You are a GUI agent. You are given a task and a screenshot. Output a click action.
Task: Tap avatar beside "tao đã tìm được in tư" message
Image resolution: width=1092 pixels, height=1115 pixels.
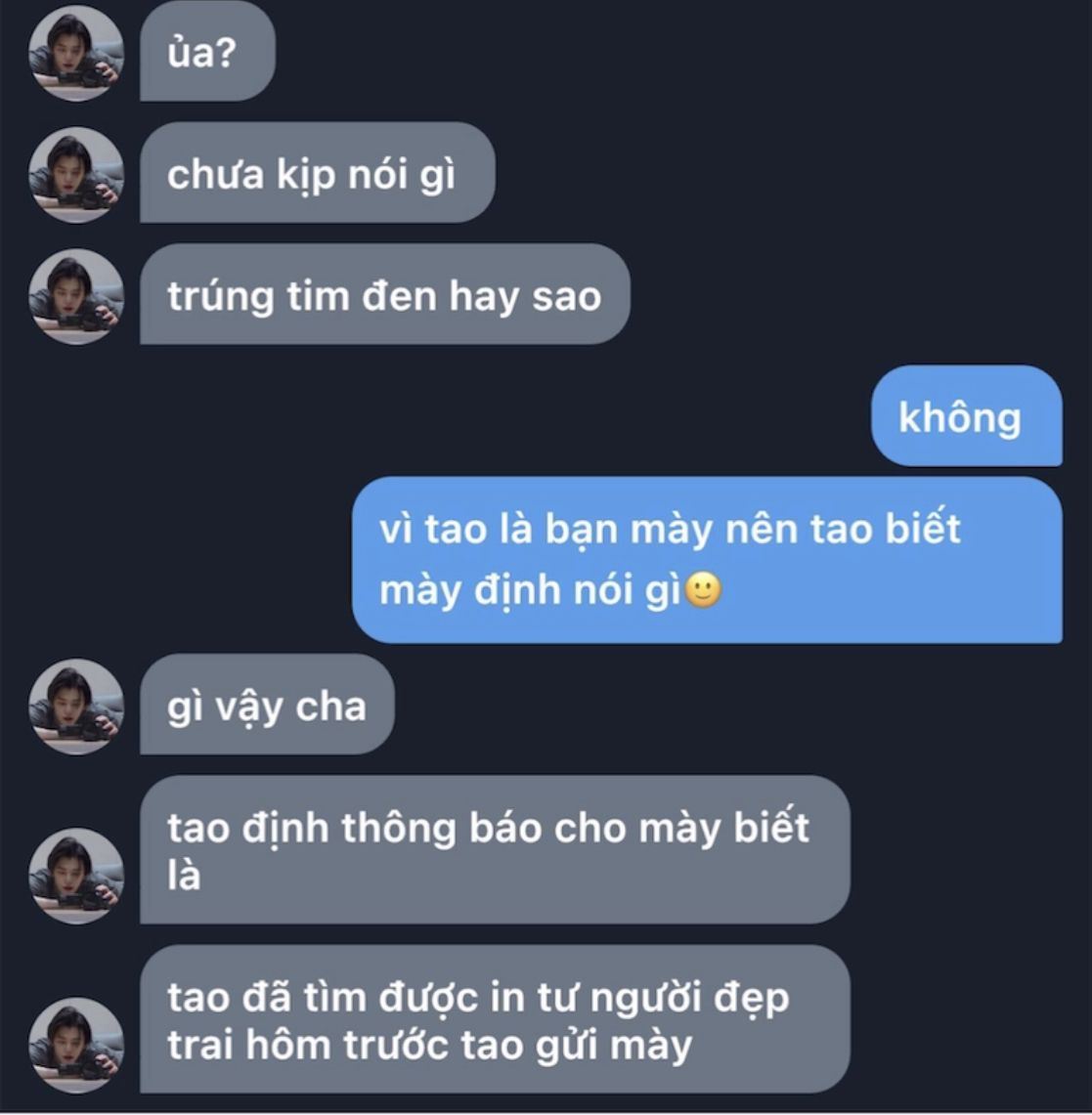[76, 1046]
